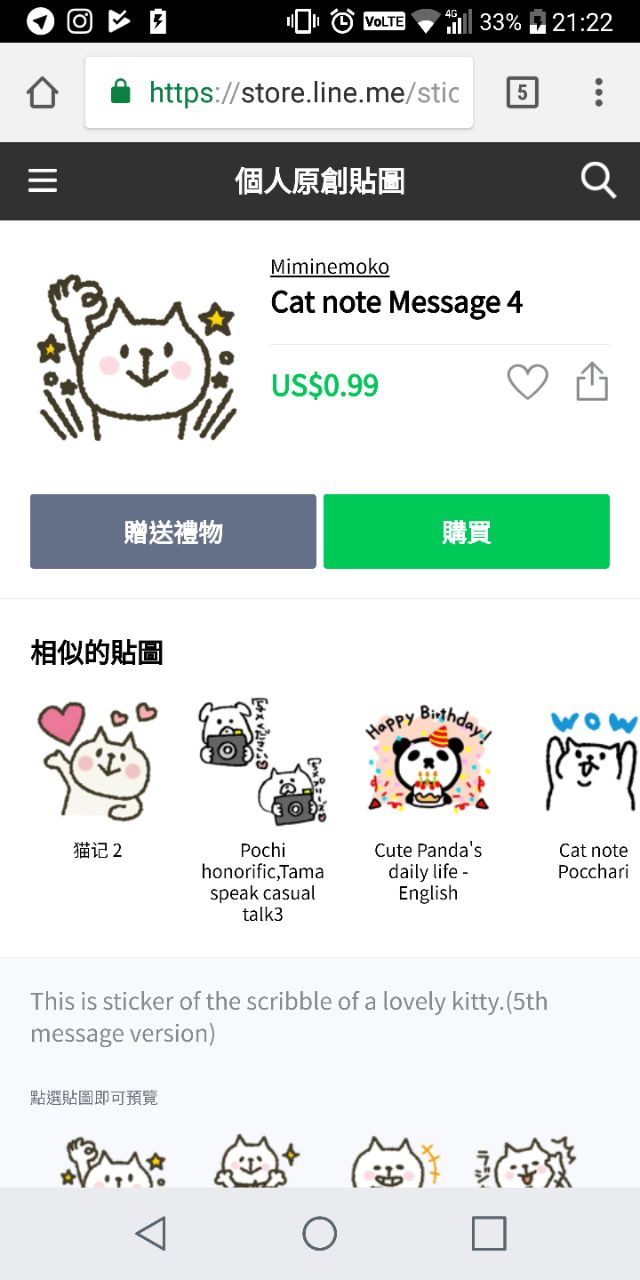This screenshot has width=640, height=1280.
Task: Open the hamburger menu
Action: (x=42, y=181)
